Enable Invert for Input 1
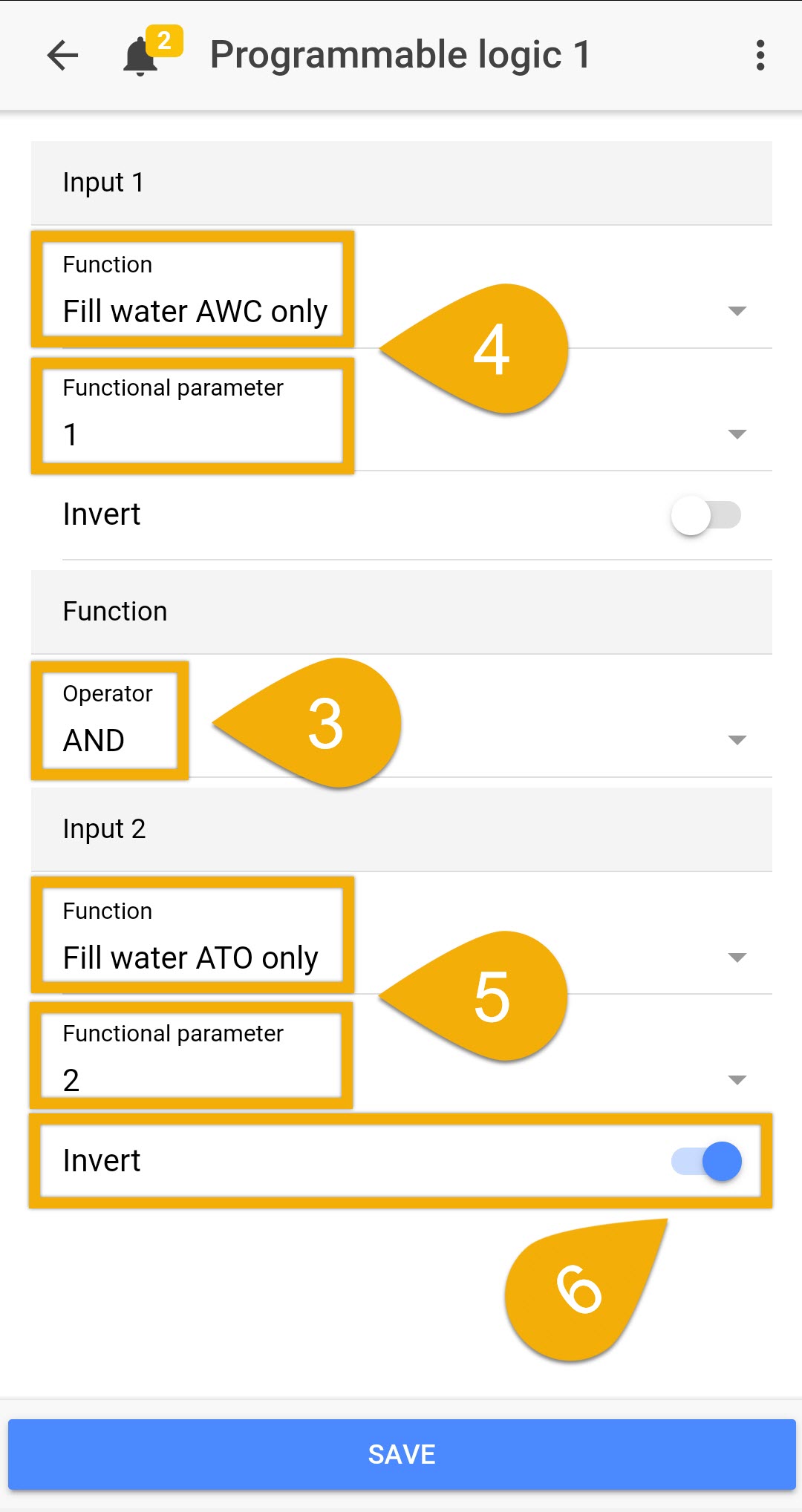Viewport: 802px width, 1512px height. [707, 513]
